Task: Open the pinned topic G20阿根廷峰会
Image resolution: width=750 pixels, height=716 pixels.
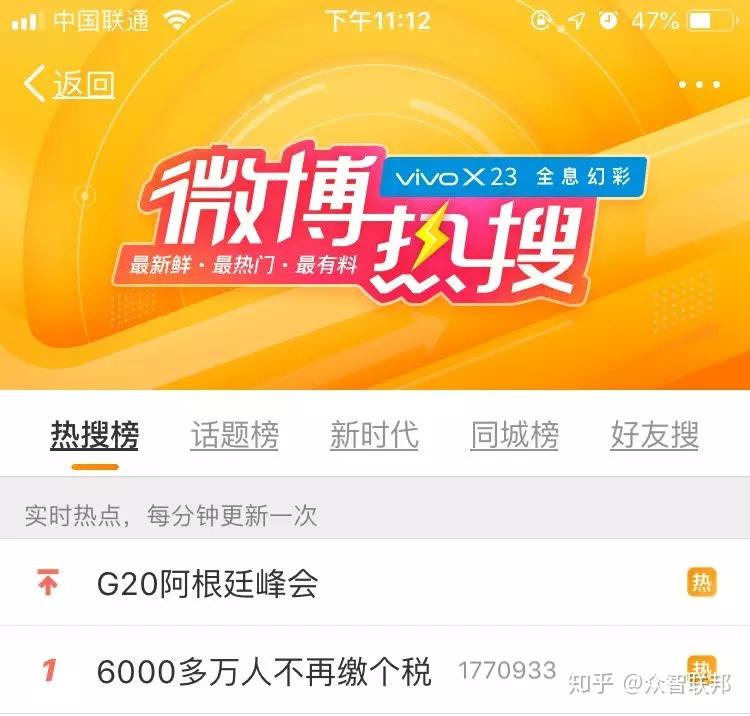Action: (208, 584)
